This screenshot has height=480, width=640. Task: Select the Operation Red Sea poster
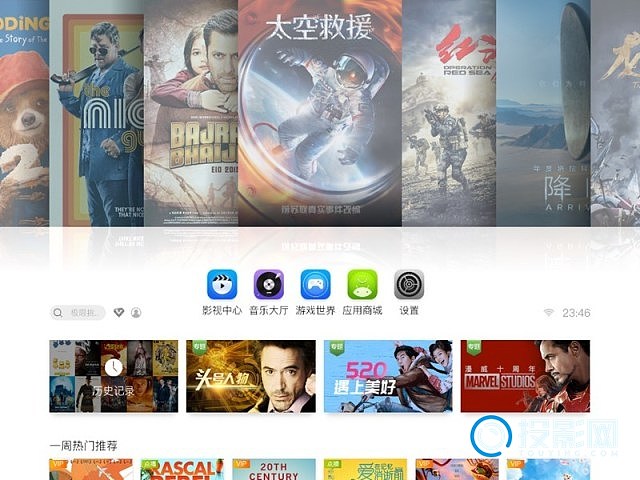click(449, 115)
